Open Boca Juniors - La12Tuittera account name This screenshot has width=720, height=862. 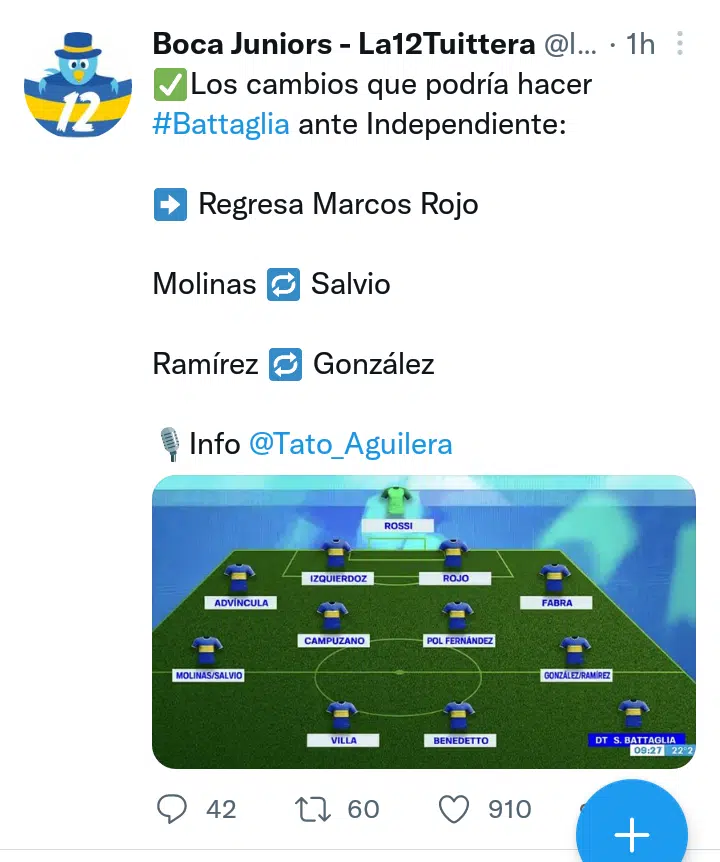[345, 44]
